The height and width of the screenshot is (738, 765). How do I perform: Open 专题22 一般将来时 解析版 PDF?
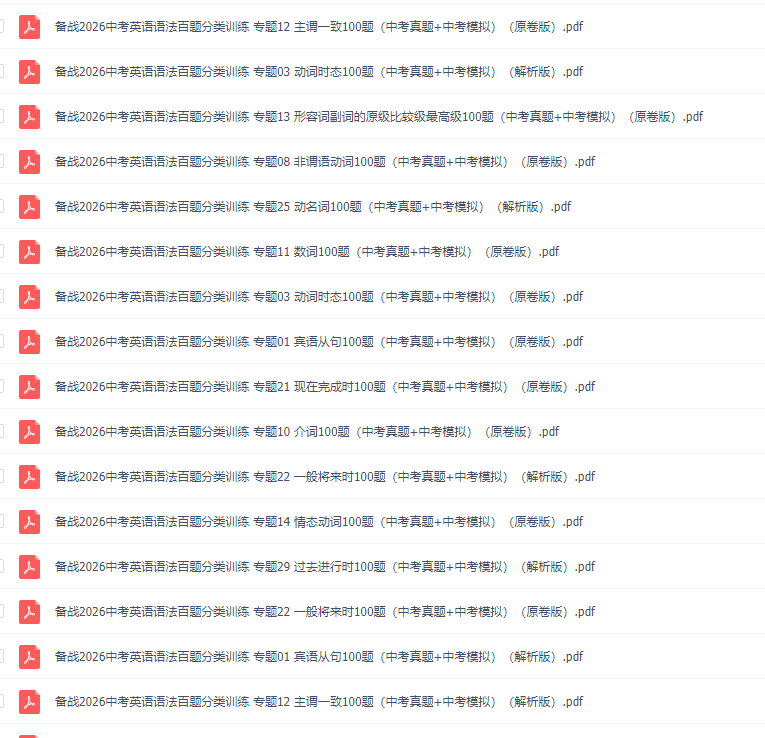[x=325, y=477]
